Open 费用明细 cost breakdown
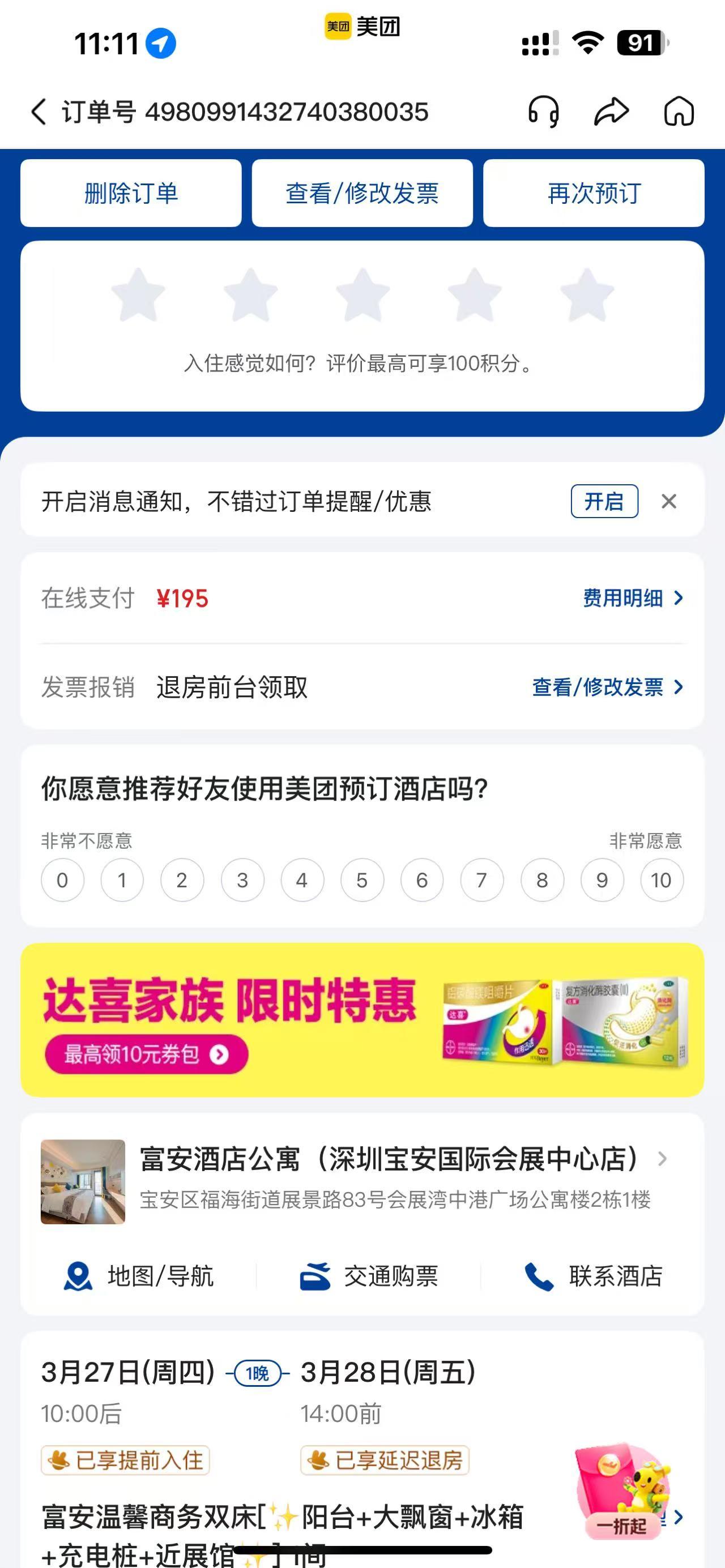This screenshot has height=1568, width=725. click(633, 599)
